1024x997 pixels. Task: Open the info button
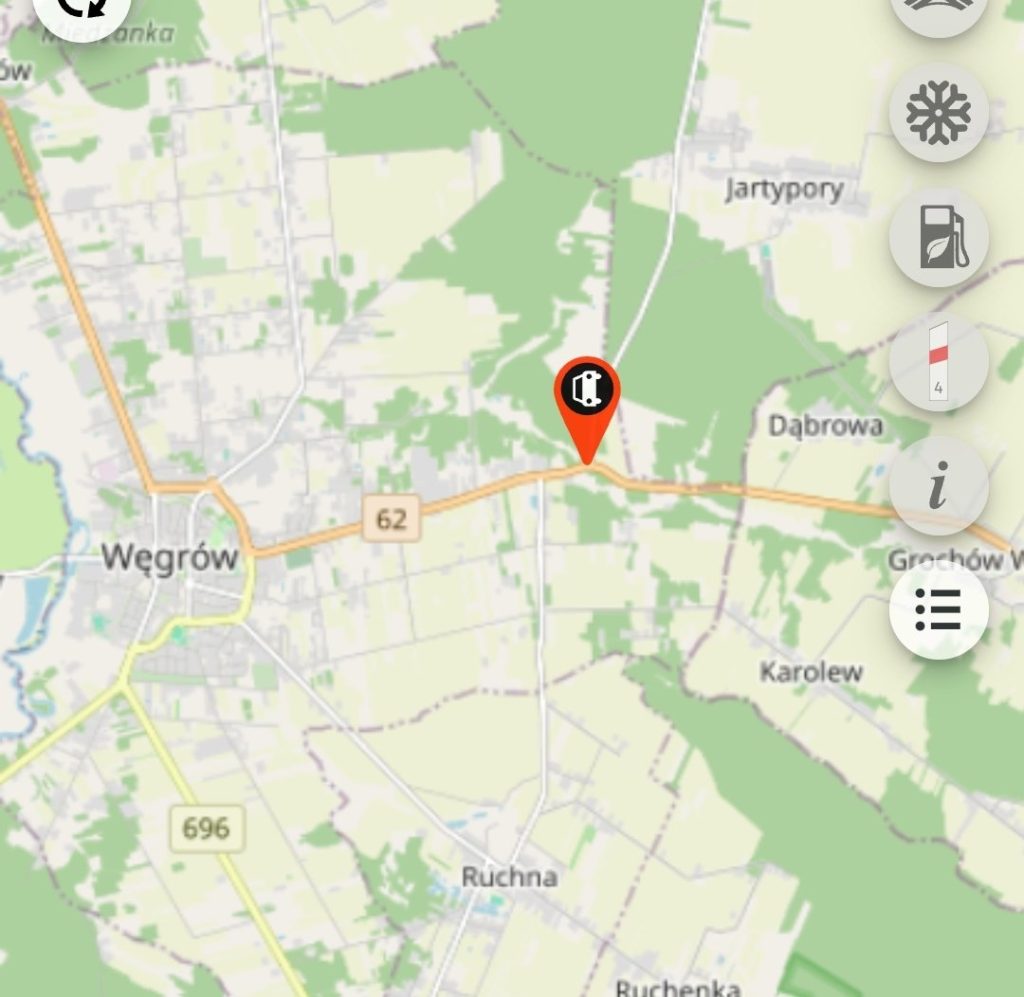pos(938,487)
